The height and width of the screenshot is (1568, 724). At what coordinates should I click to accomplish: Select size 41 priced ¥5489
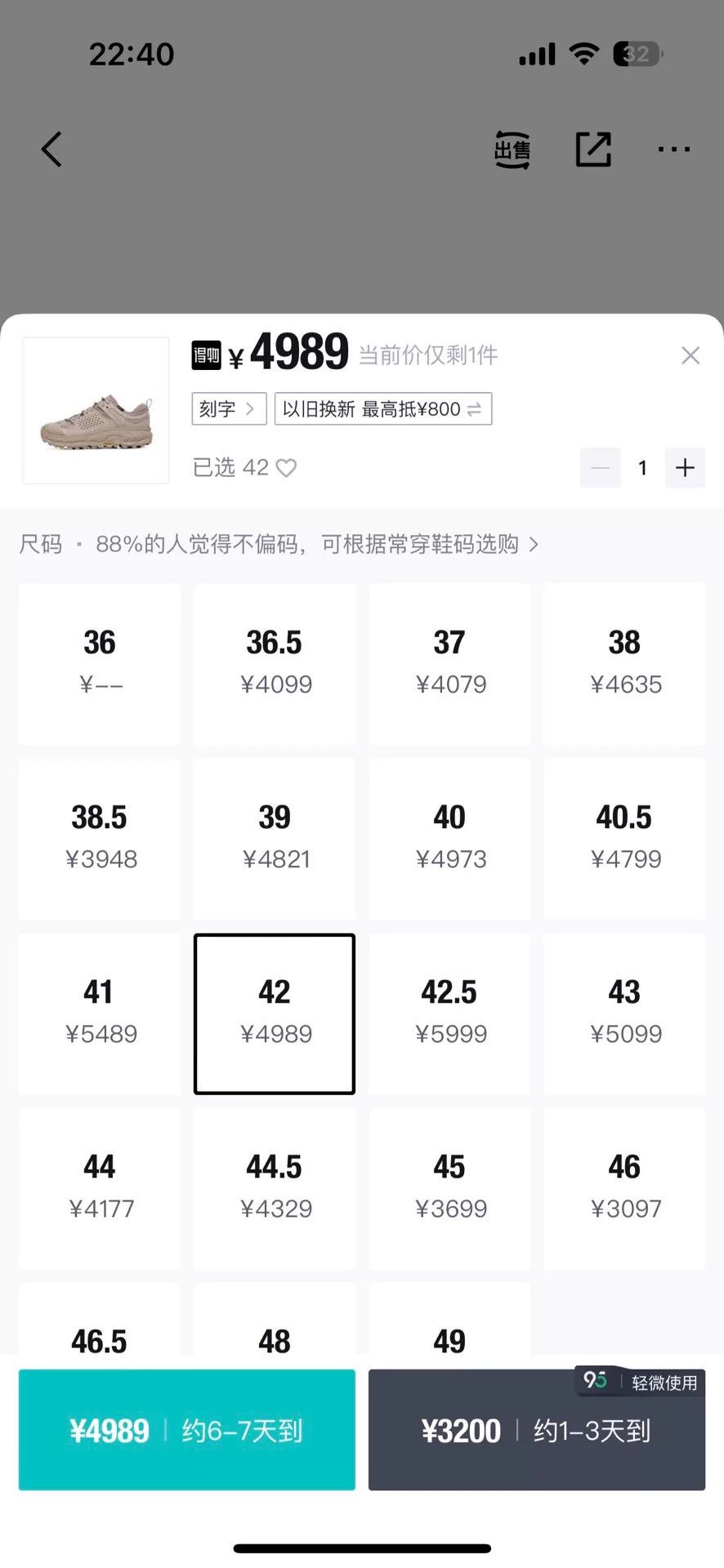tap(100, 1013)
